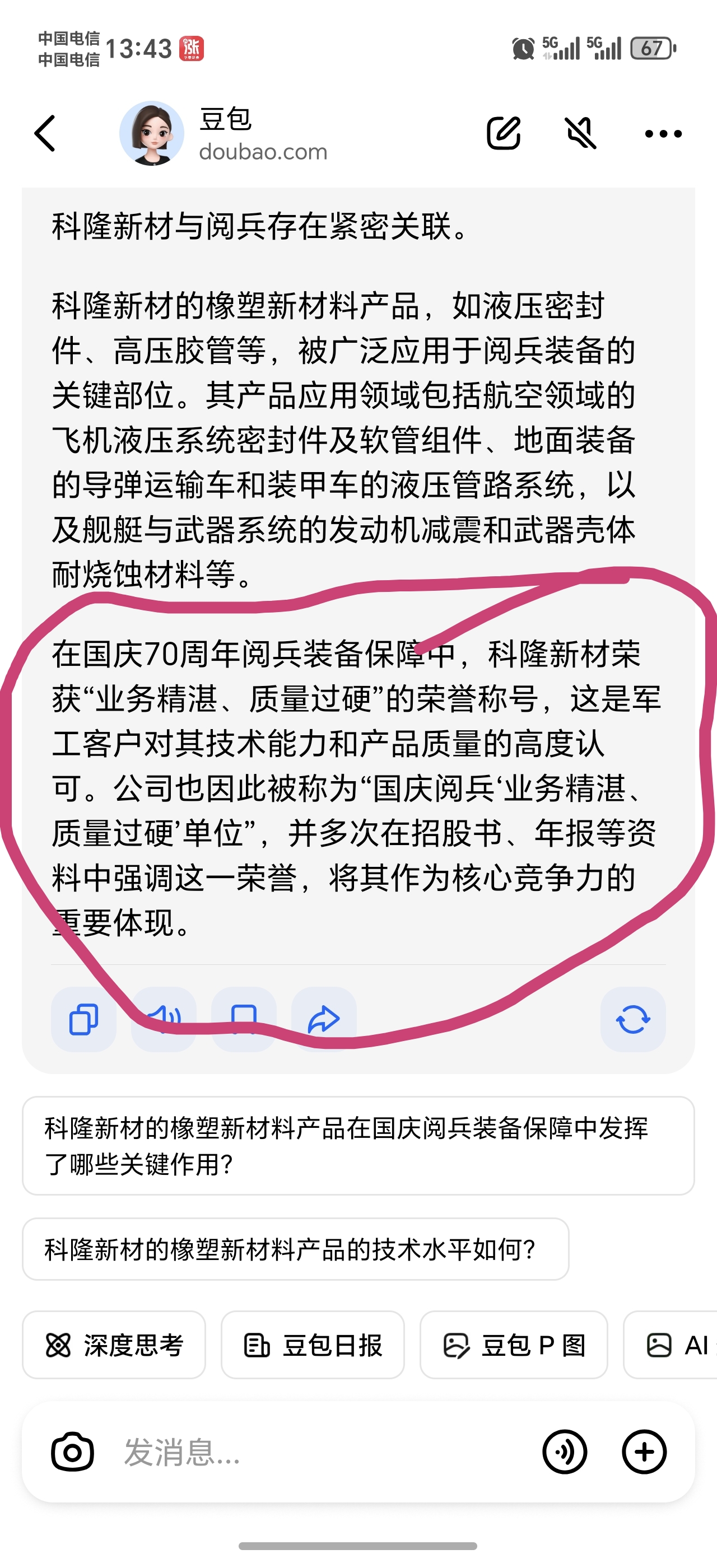The height and width of the screenshot is (1568, 717).
Task: Tap the bookmark icon under the reply
Action: [244, 1019]
